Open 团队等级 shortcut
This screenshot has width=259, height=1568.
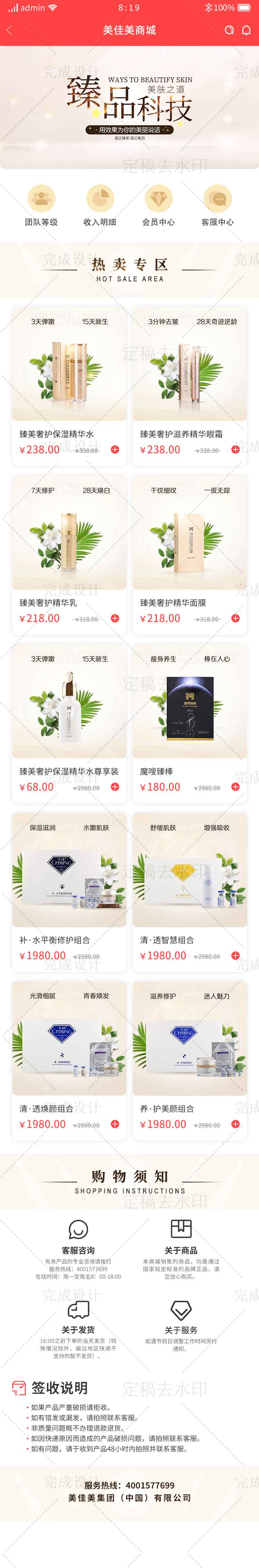pyautogui.click(x=41, y=205)
